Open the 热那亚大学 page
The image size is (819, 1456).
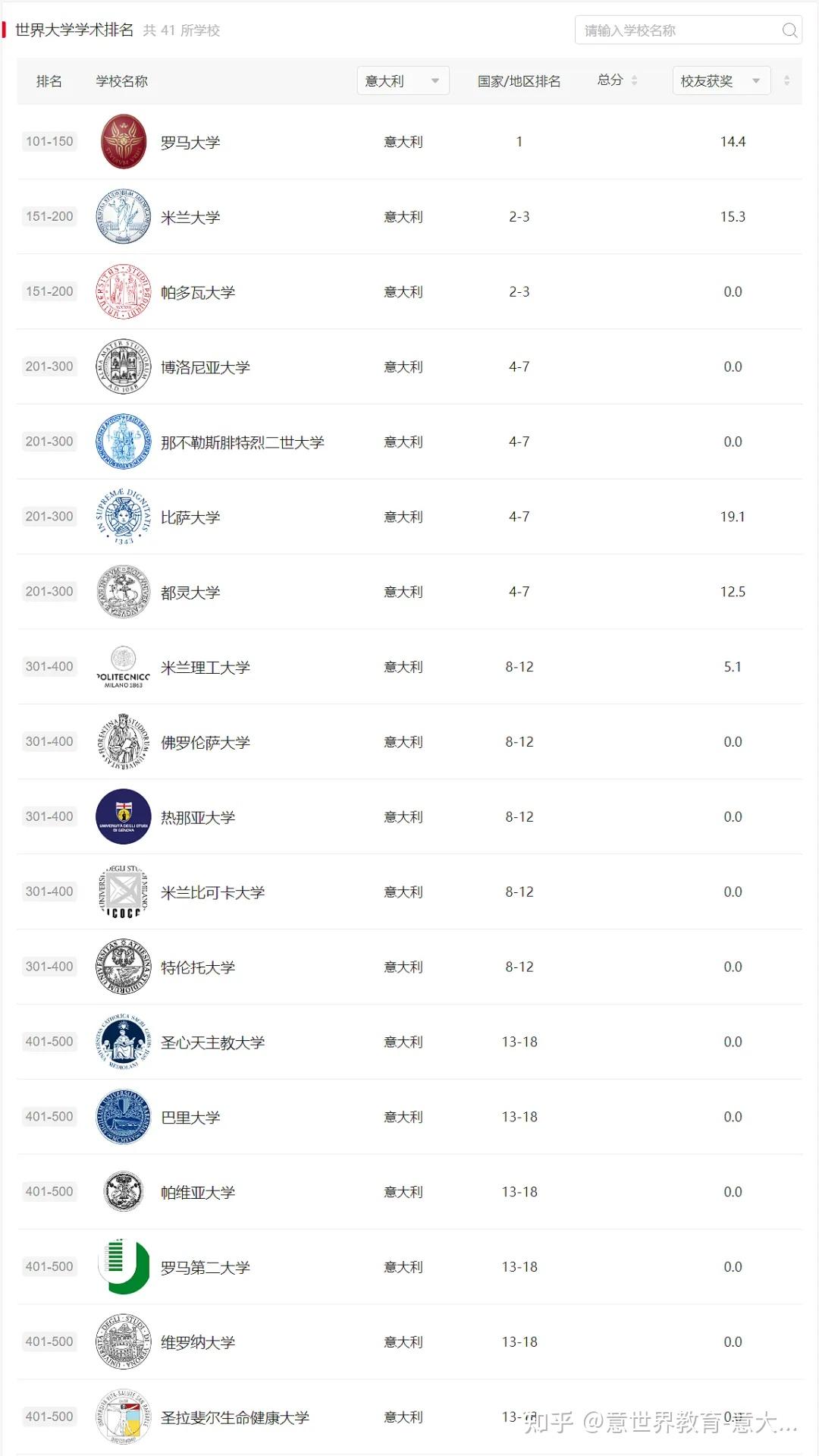(x=197, y=818)
